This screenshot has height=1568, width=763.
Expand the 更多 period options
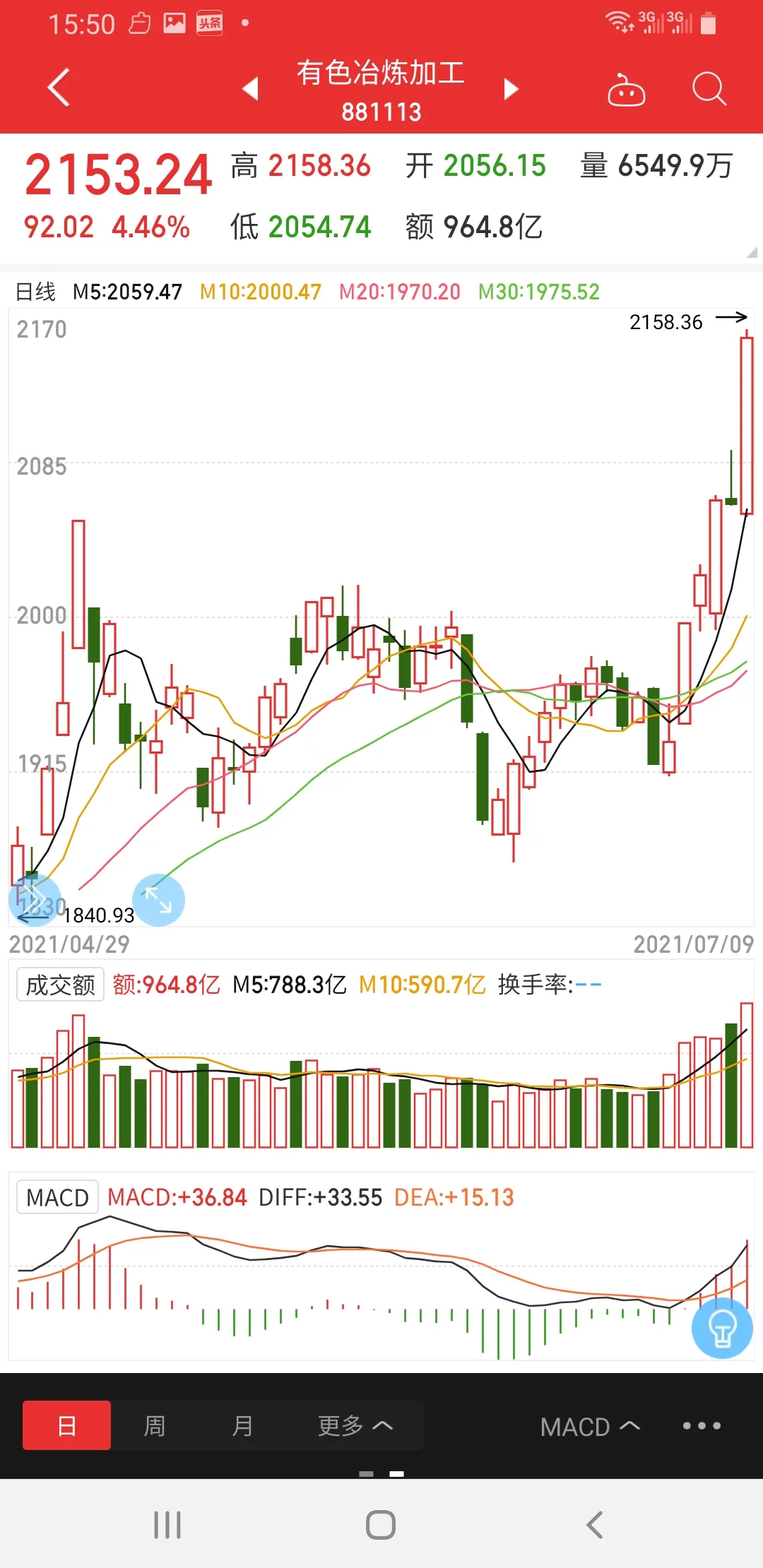point(355,1425)
